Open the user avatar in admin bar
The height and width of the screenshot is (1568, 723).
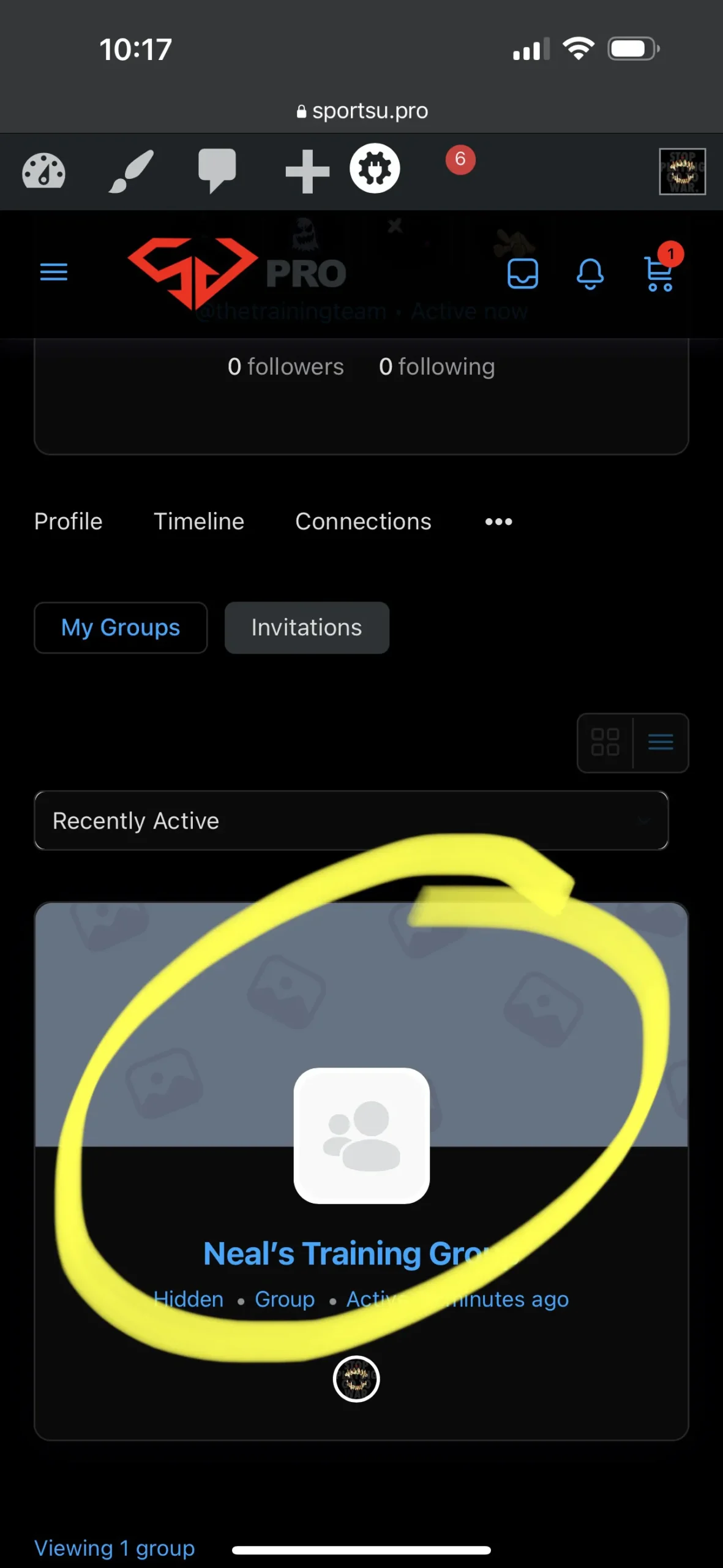[x=682, y=171]
